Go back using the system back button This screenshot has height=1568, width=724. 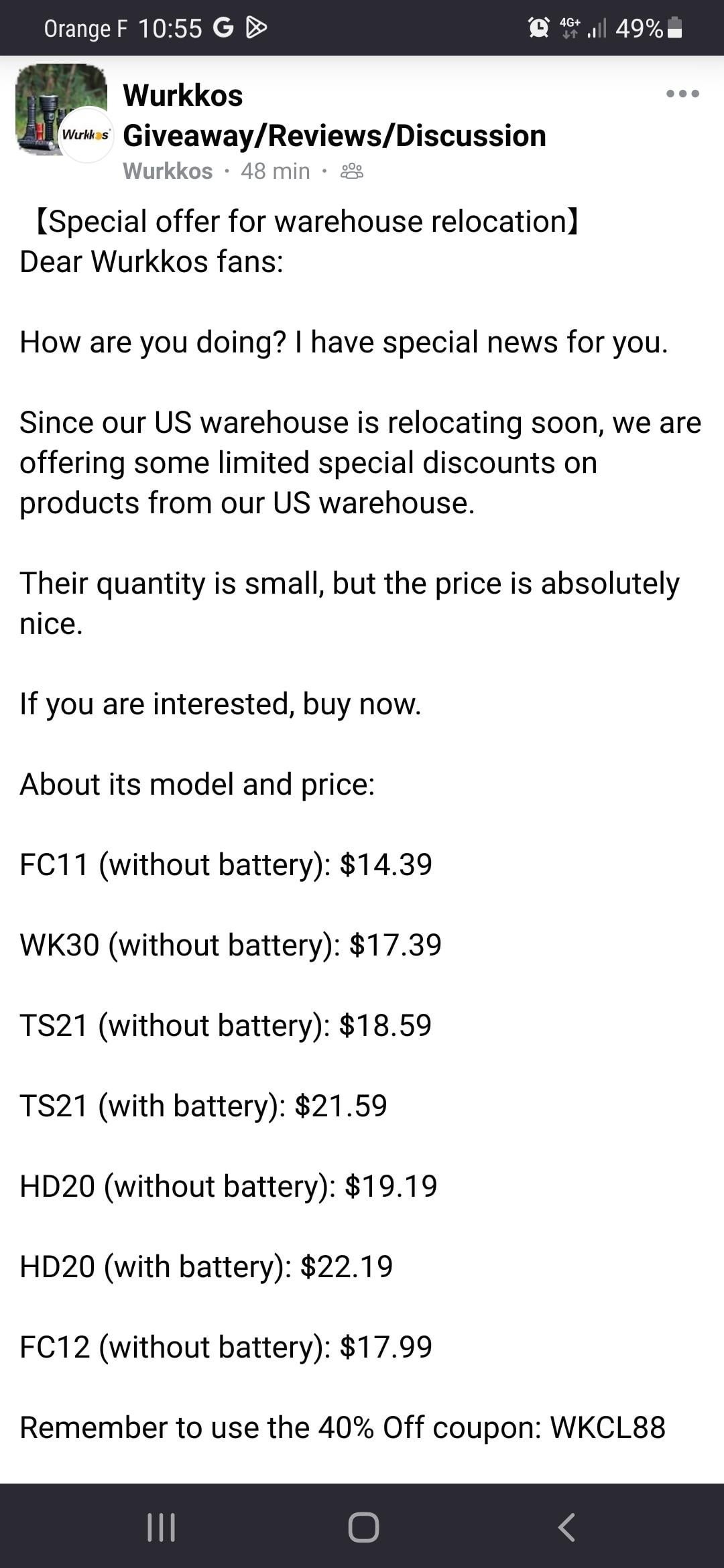[x=566, y=1527]
